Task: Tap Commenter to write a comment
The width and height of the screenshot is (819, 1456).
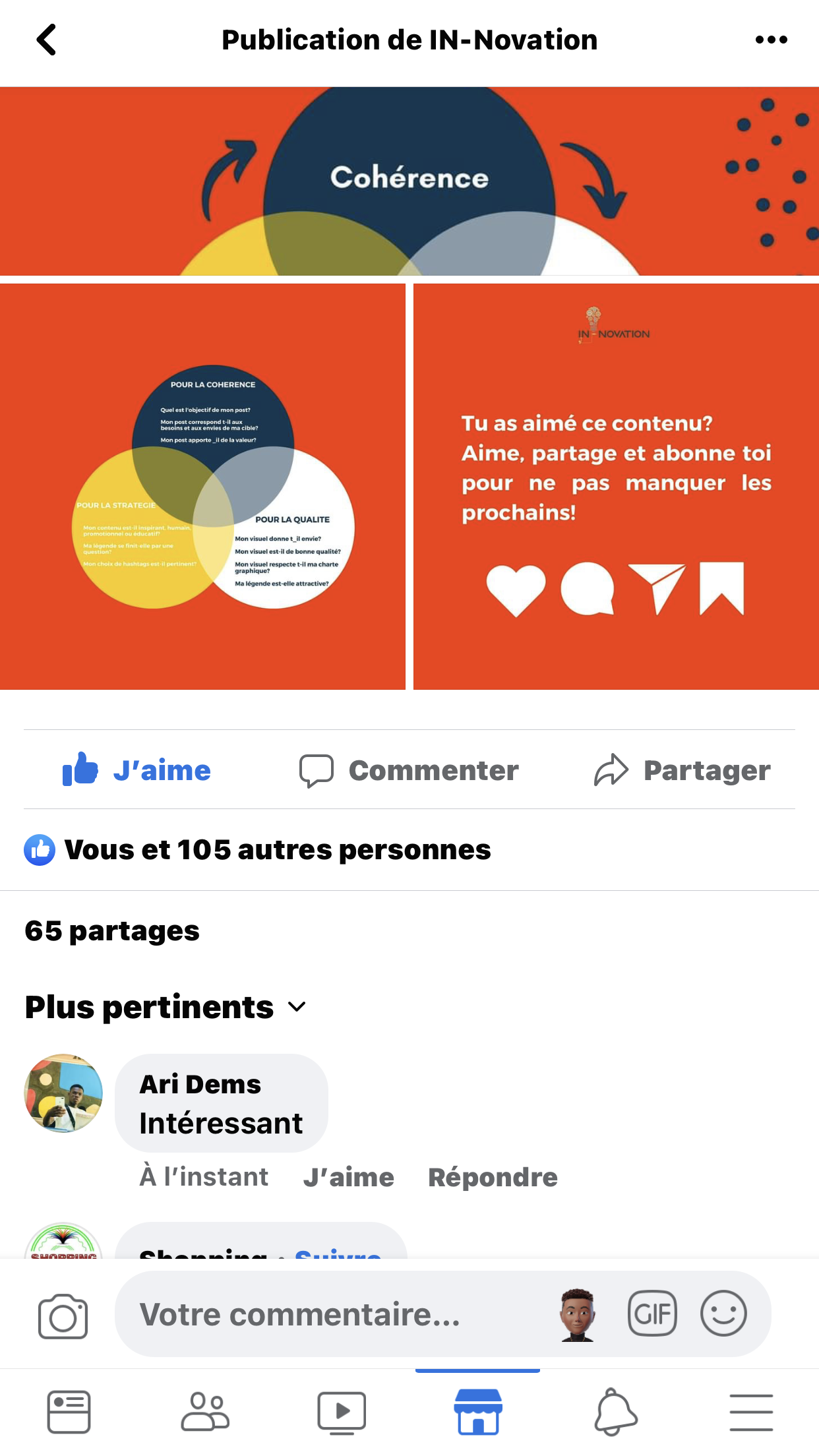Action: [409, 770]
